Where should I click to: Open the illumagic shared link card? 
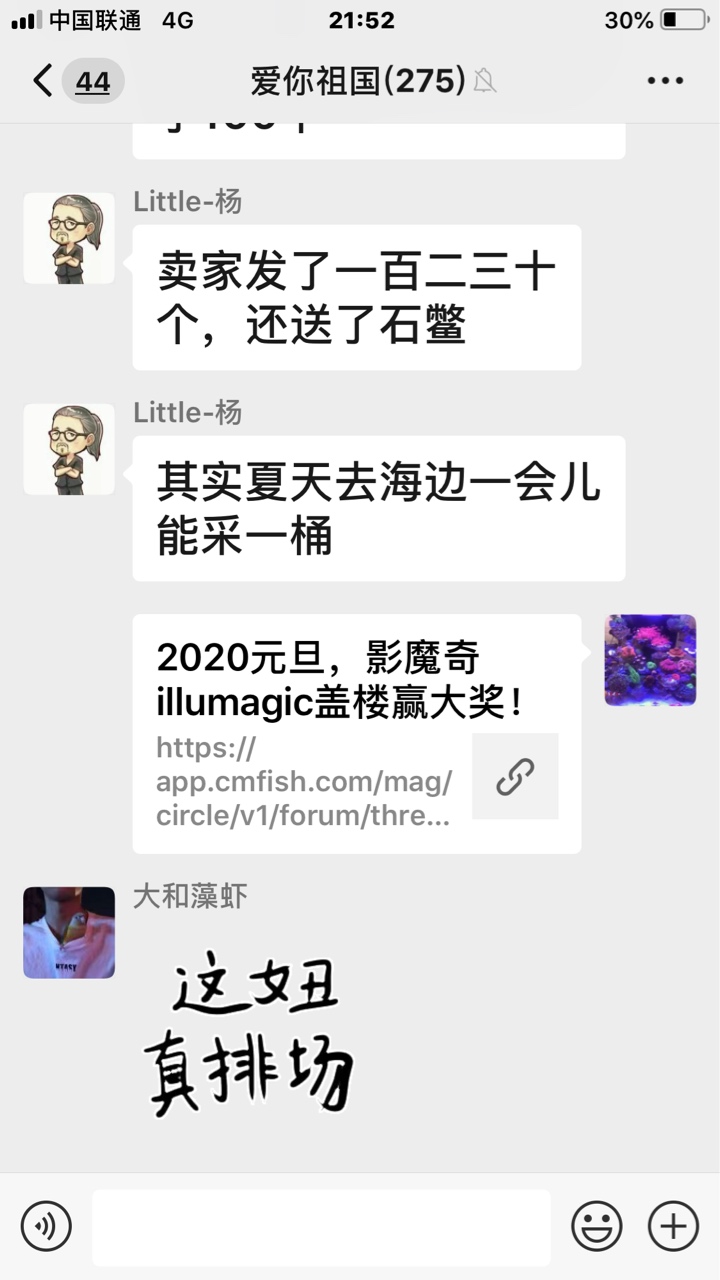click(x=356, y=733)
